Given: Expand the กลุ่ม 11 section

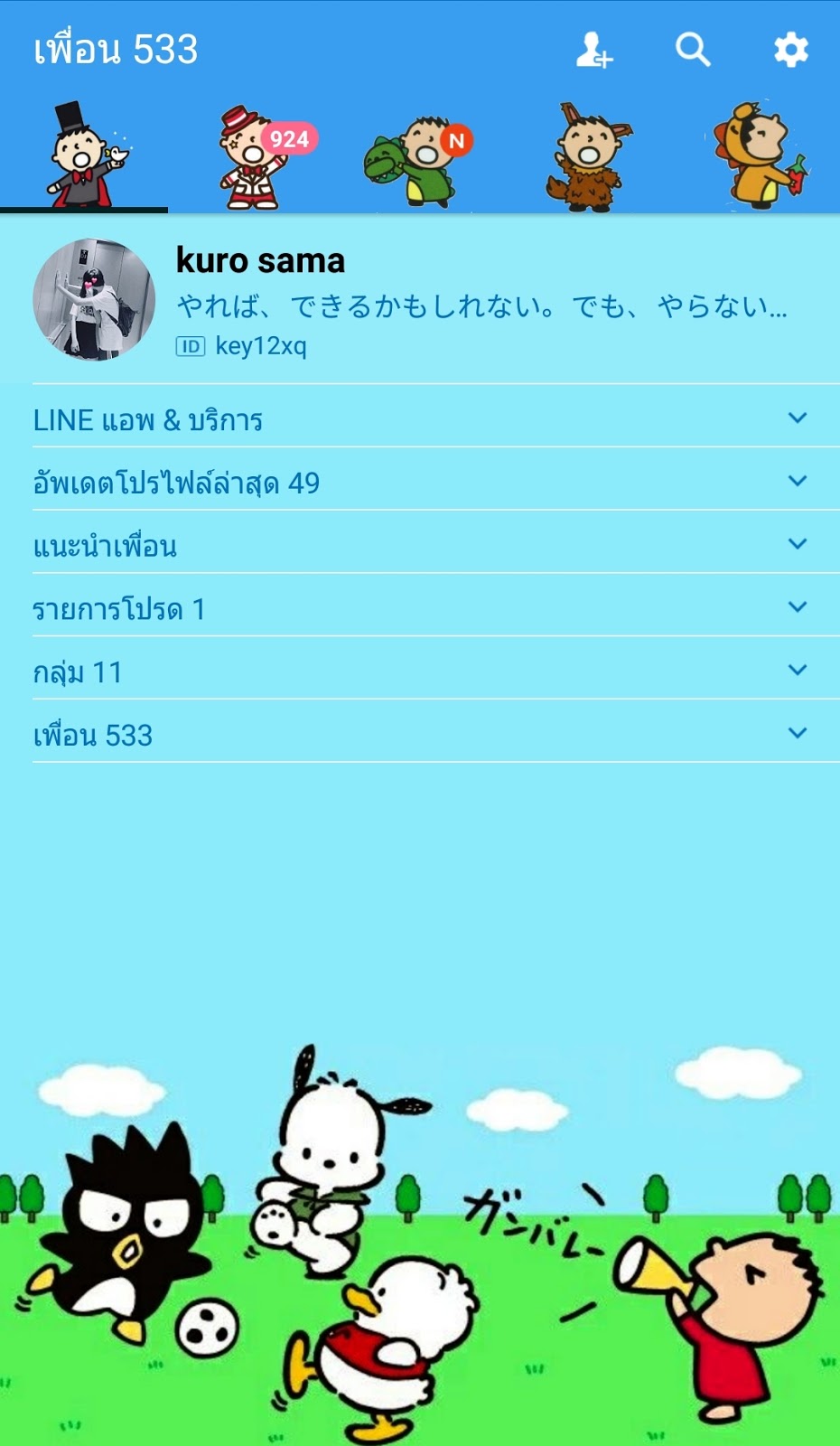Looking at the screenshot, I should 420,671.
